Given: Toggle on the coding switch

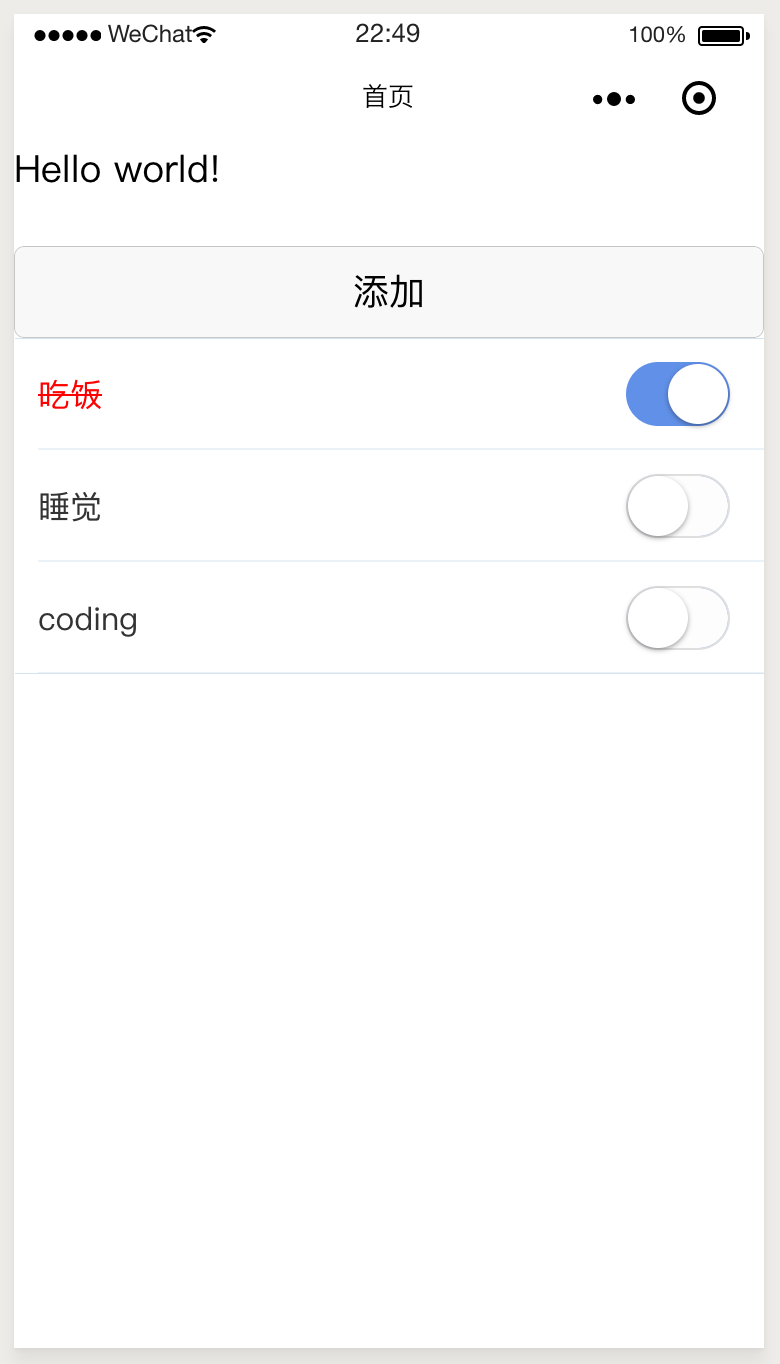Looking at the screenshot, I should [677, 618].
